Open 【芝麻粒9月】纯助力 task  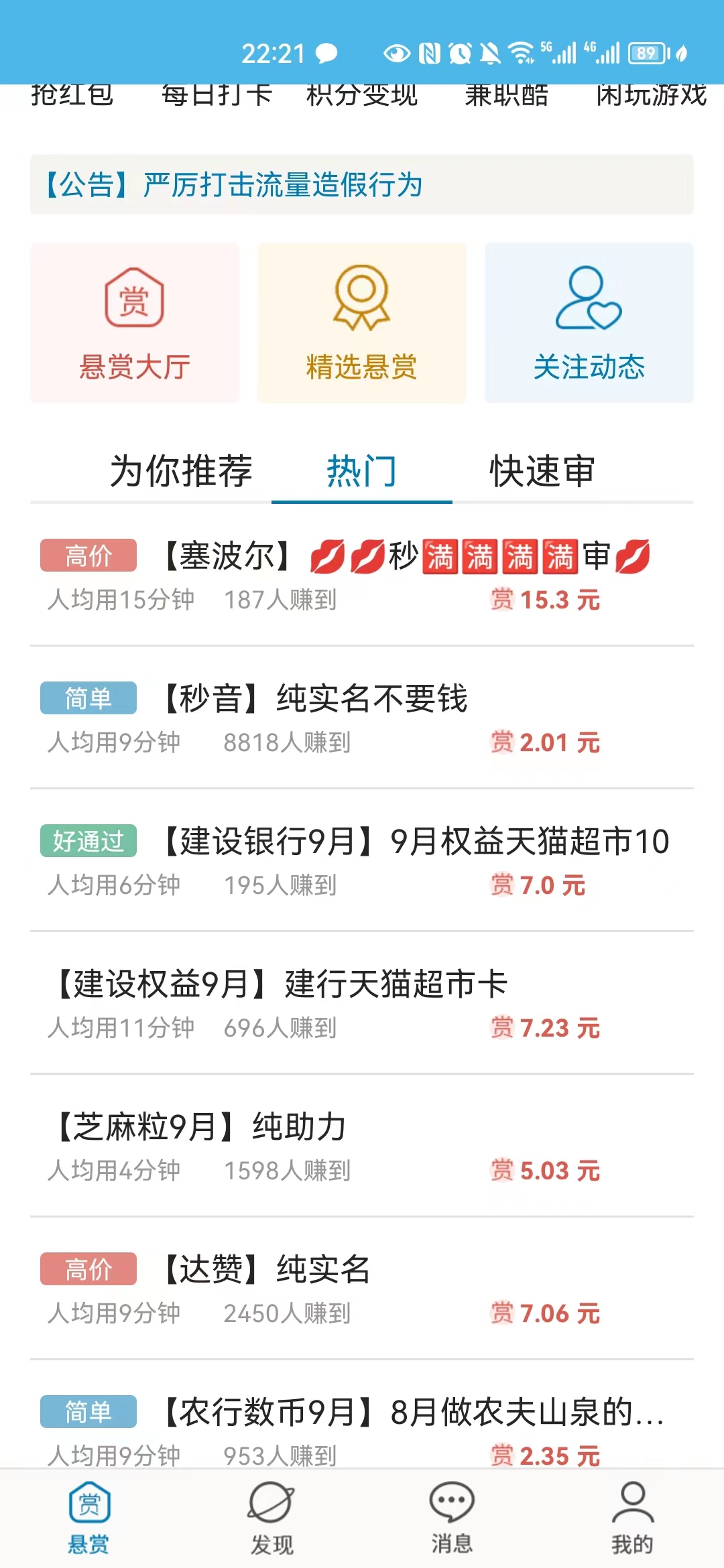(362, 1147)
